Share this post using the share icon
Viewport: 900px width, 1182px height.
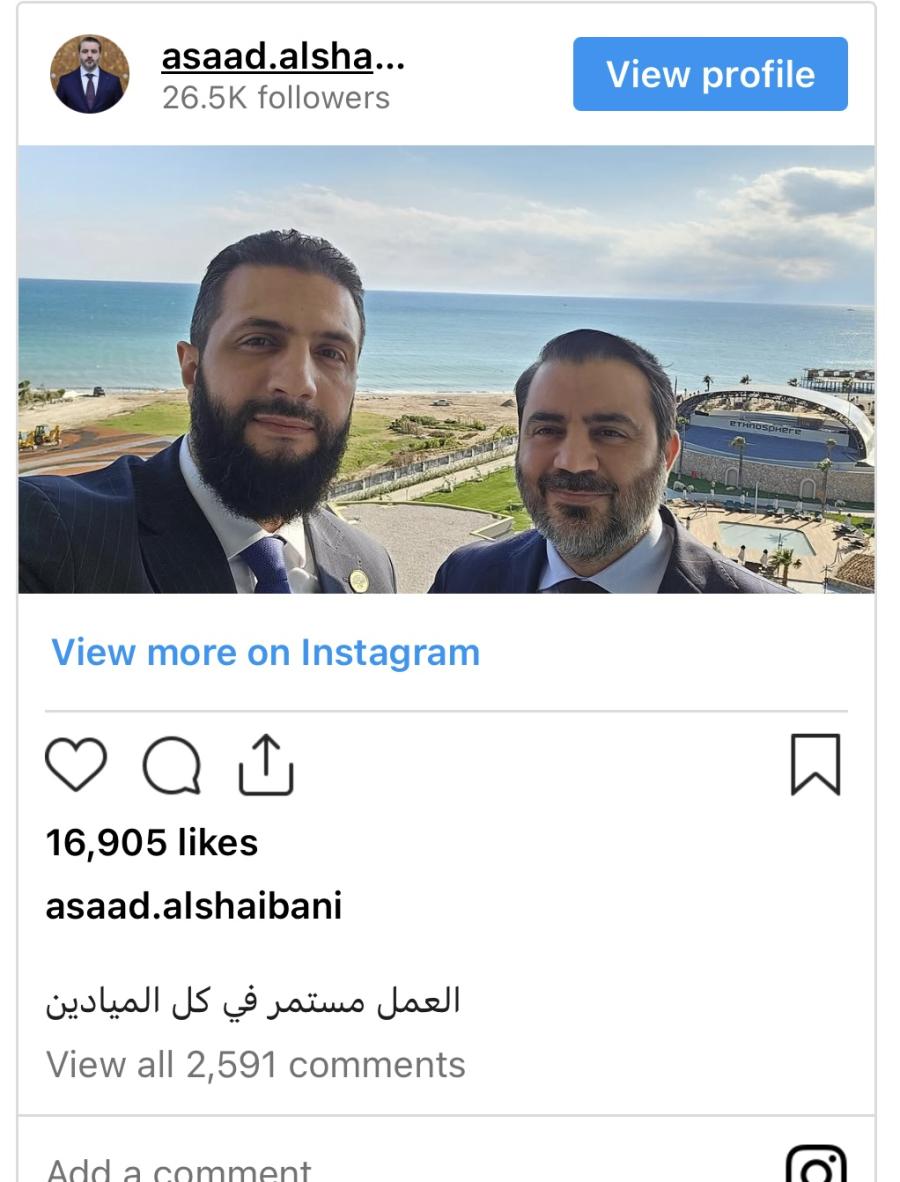coord(265,766)
